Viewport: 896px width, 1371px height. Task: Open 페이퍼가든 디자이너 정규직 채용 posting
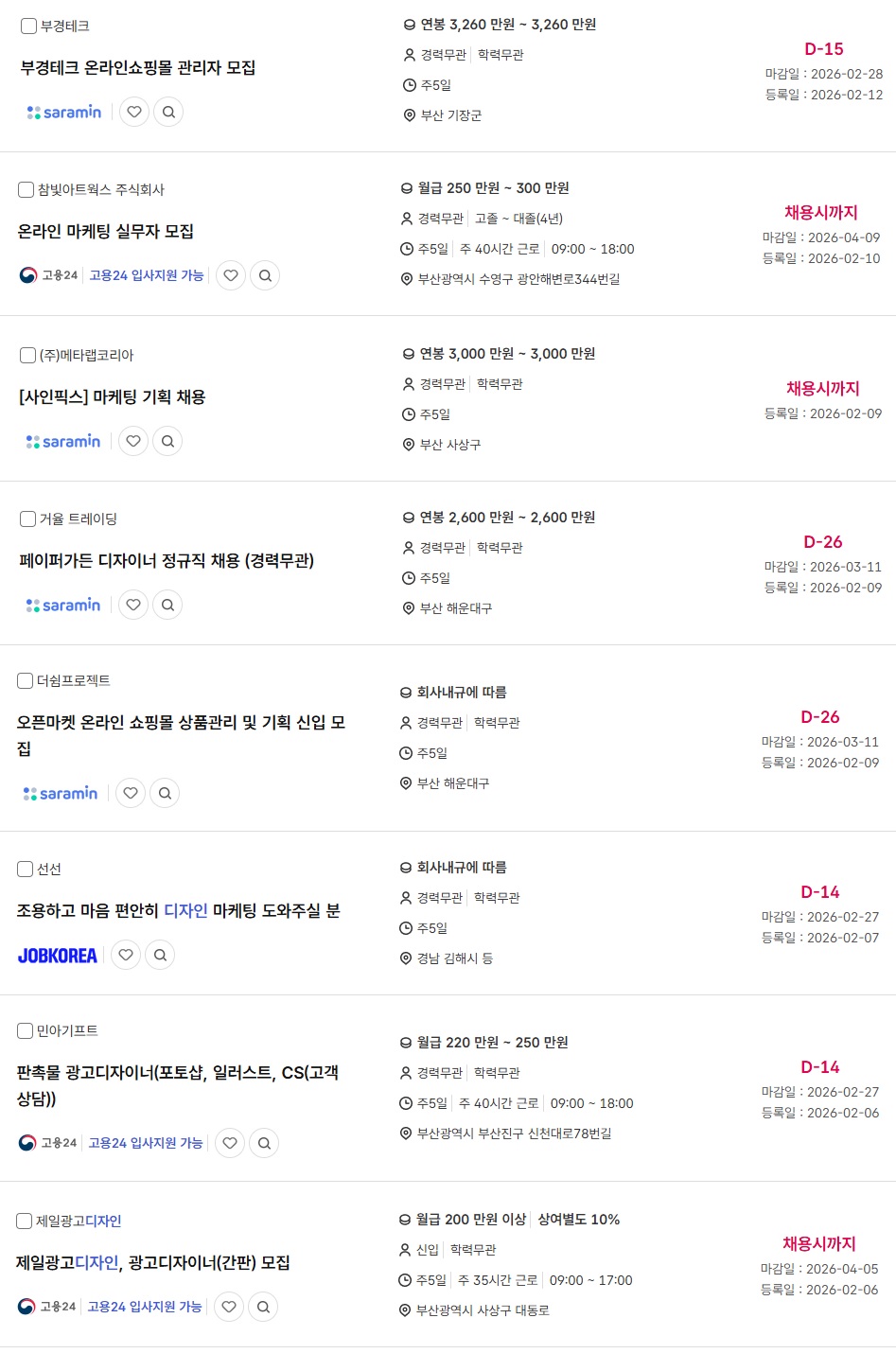pyautogui.click(x=167, y=561)
